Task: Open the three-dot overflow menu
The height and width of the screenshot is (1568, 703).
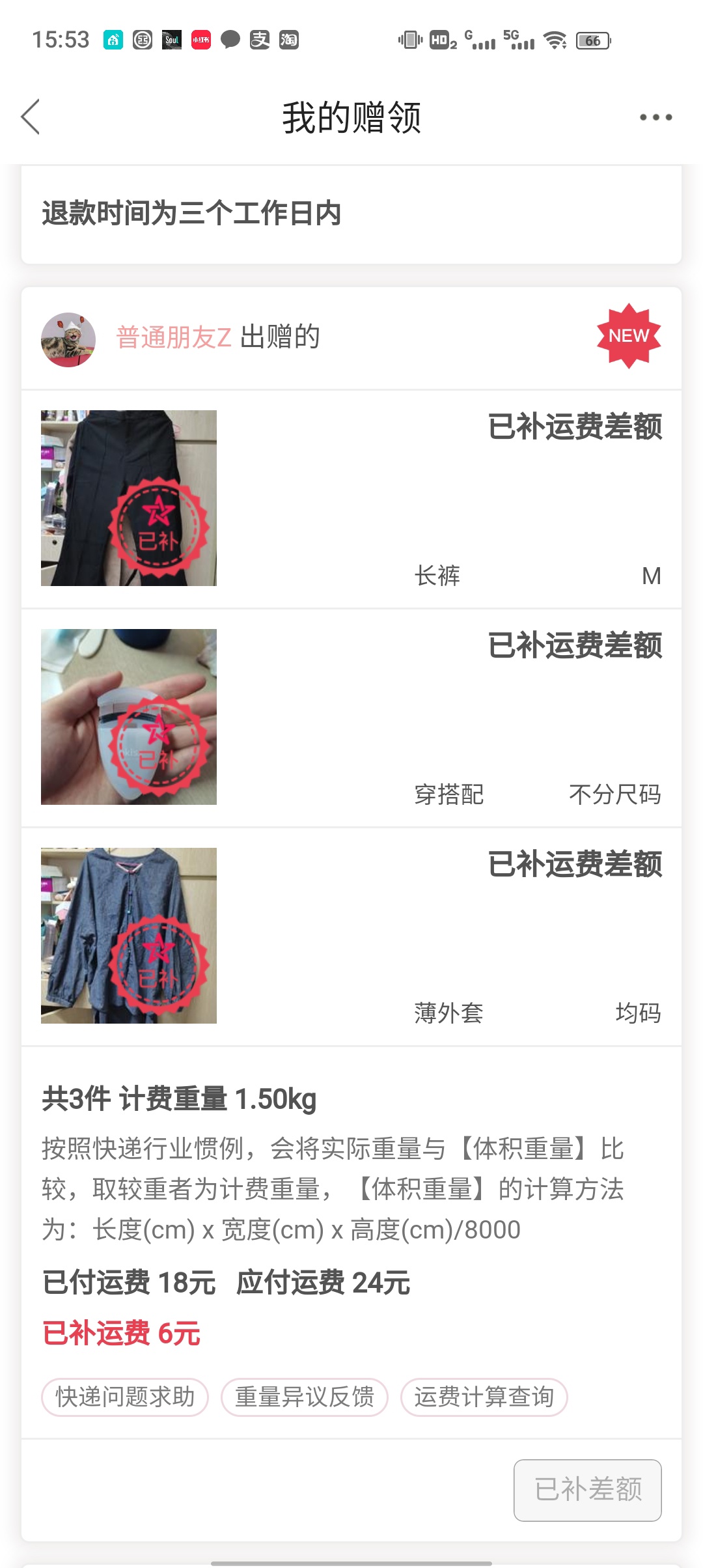Action: 655,117
